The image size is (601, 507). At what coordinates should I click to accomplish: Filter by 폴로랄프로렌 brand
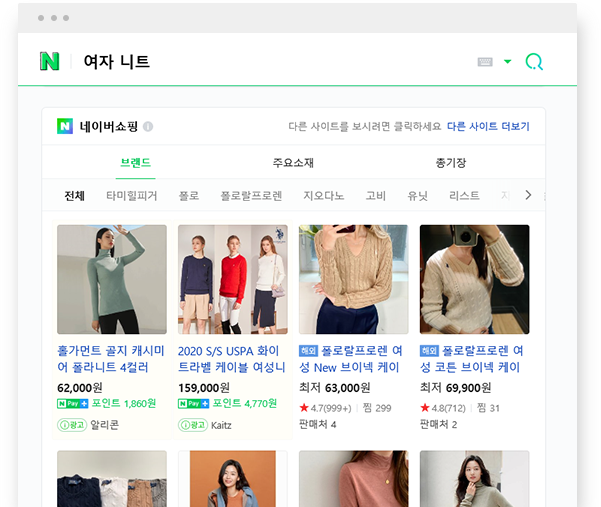pyautogui.click(x=251, y=196)
